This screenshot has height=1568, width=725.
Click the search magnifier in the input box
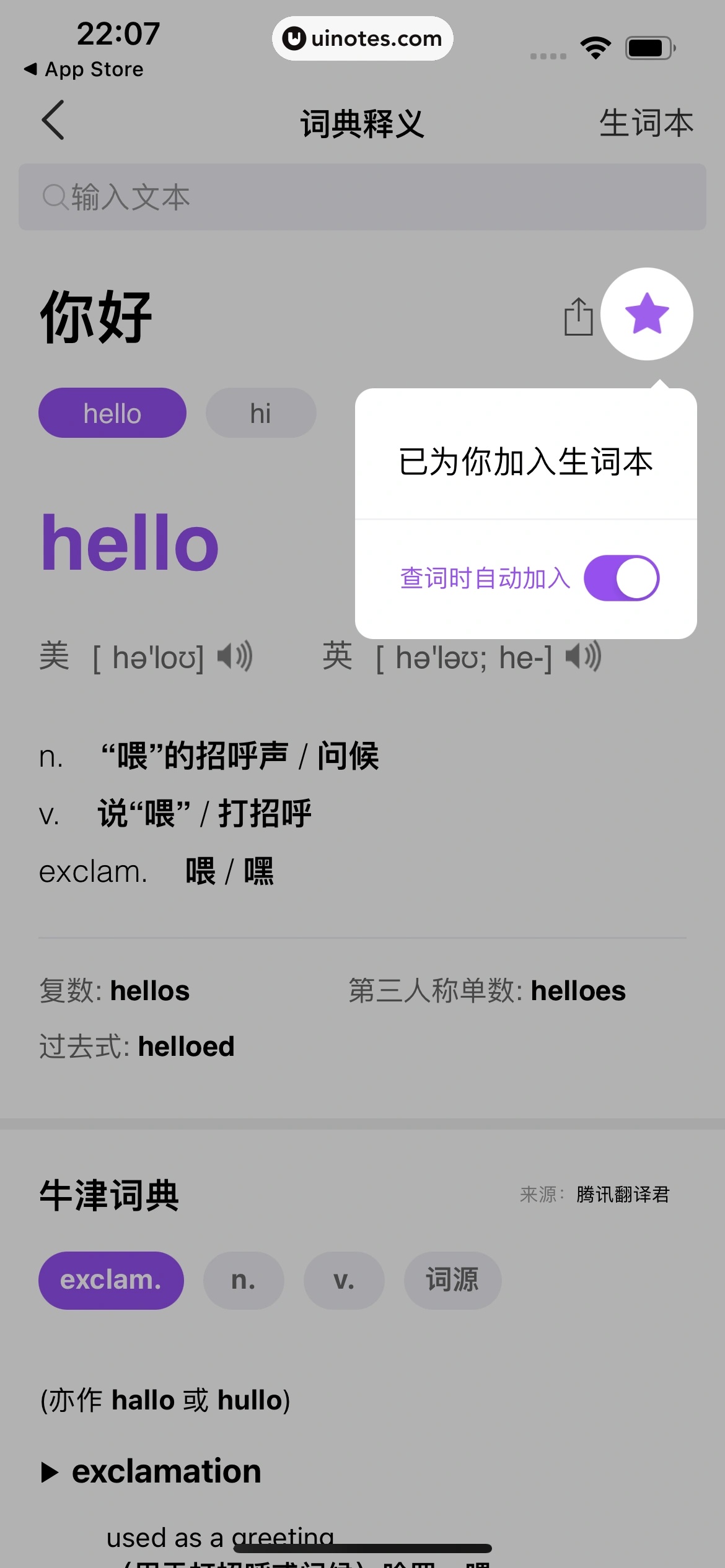click(56, 196)
